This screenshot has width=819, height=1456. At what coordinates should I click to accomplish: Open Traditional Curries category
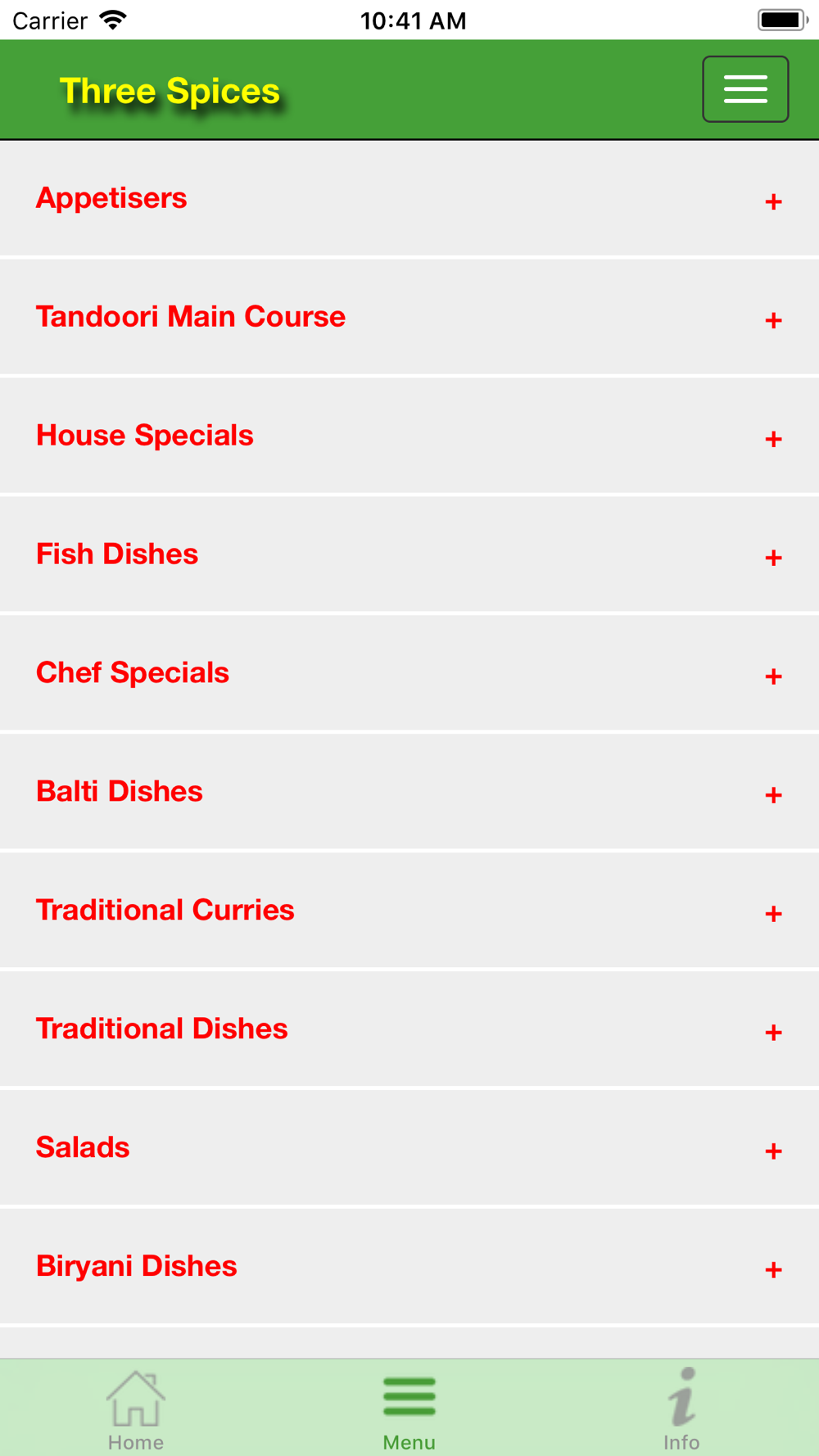click(x=409, y=911)
